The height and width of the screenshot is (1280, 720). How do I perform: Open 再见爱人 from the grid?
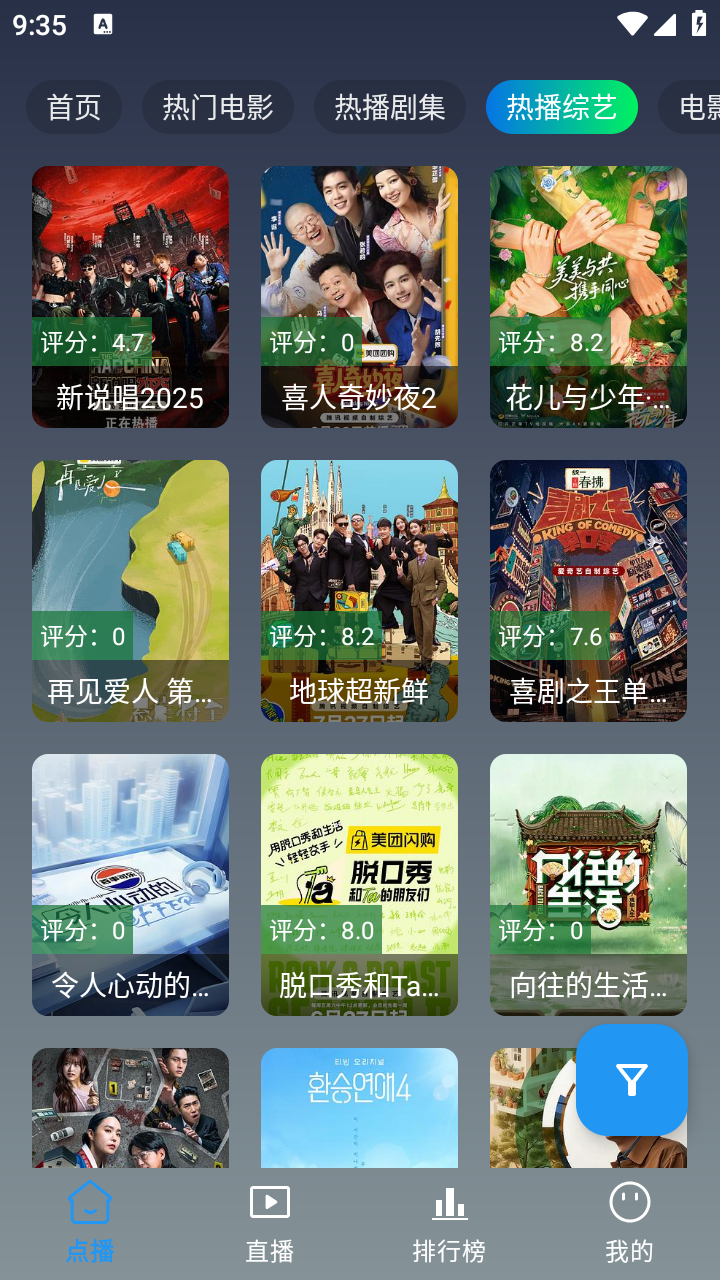[x=130, y=590]
